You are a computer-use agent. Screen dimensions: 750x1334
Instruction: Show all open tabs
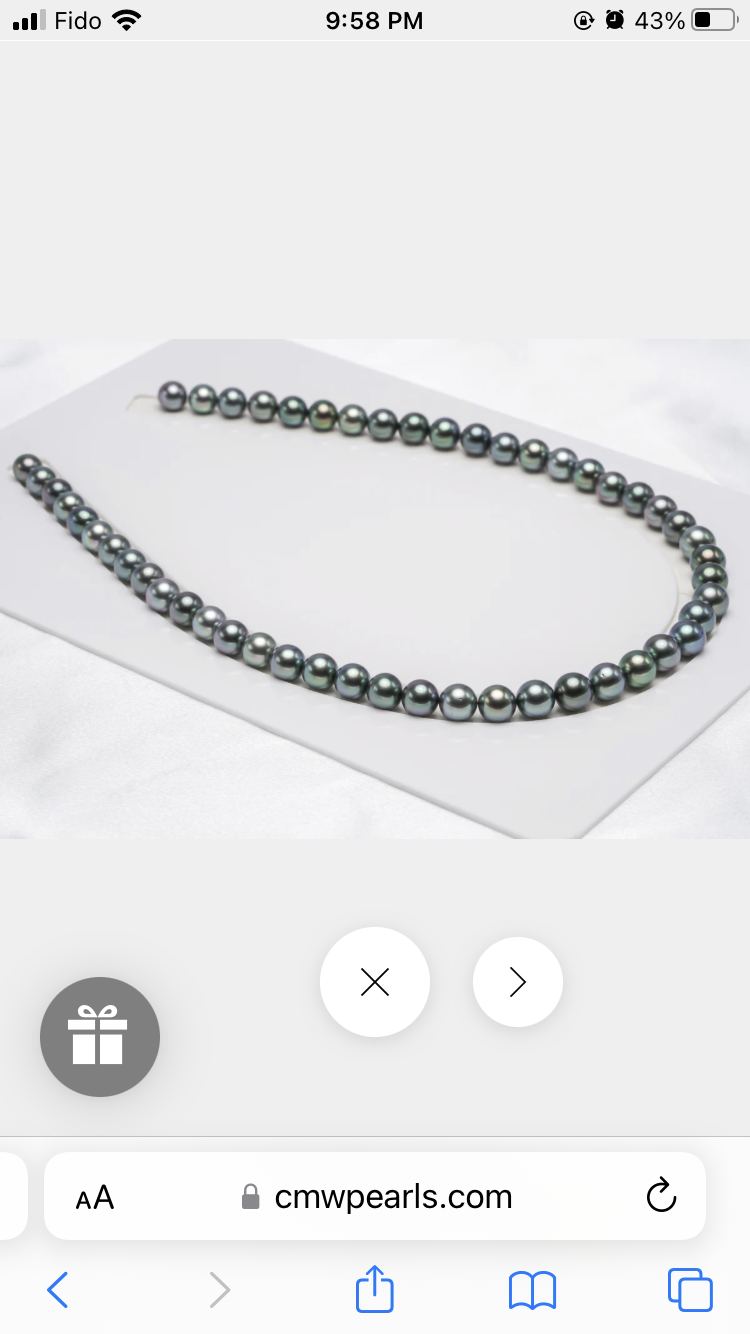coord(690,1290)
